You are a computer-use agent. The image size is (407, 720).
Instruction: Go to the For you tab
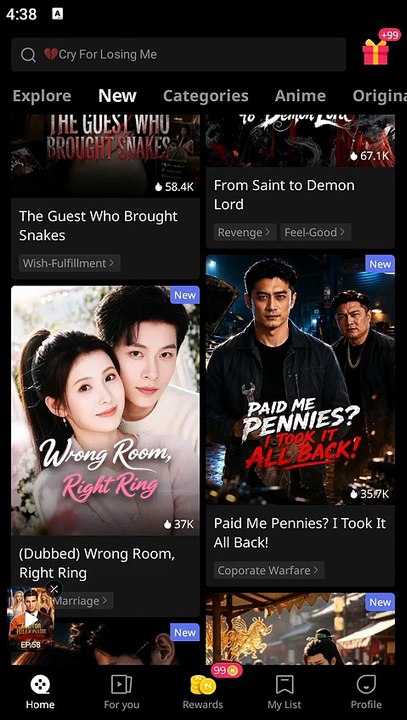[x=121, y=692]
